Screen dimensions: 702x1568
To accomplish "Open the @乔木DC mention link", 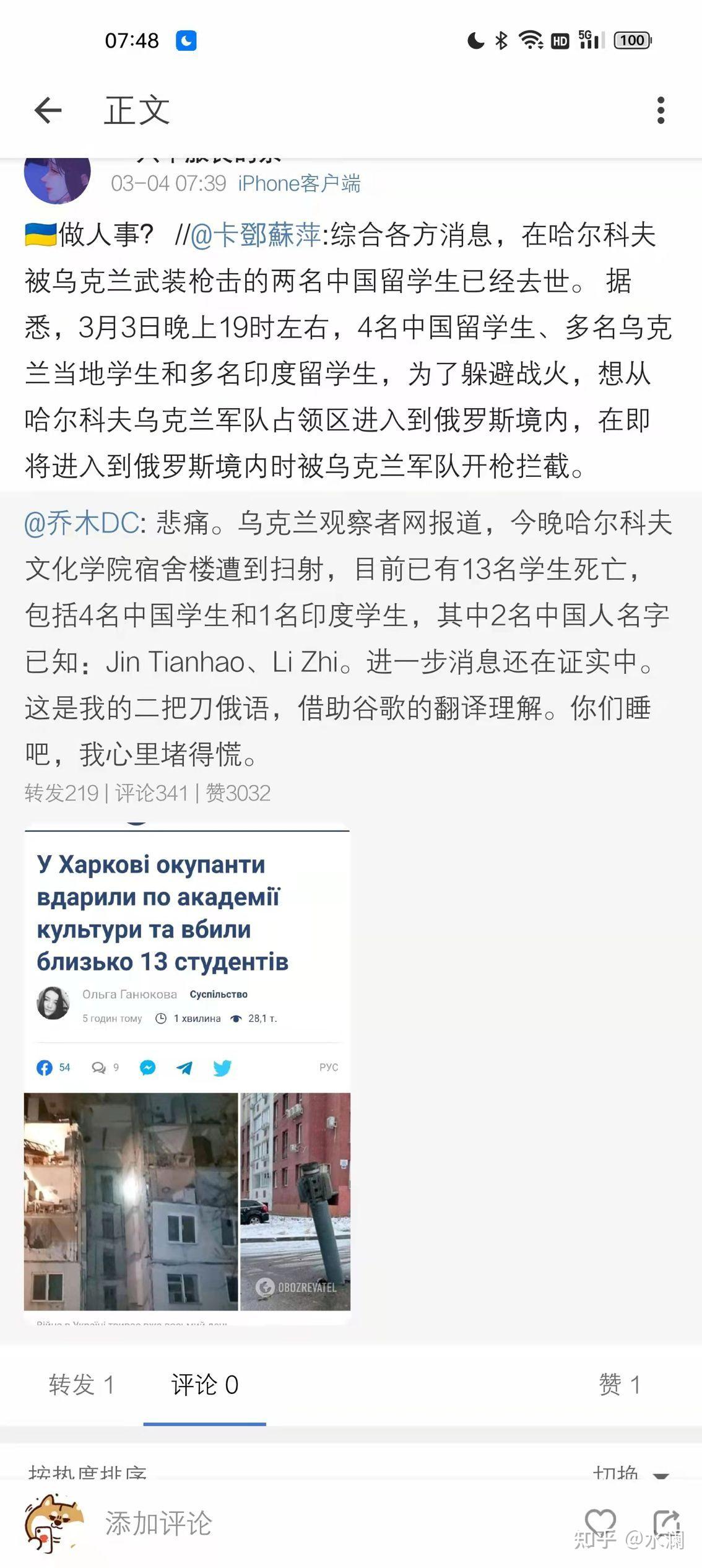I will click(82, 523).
